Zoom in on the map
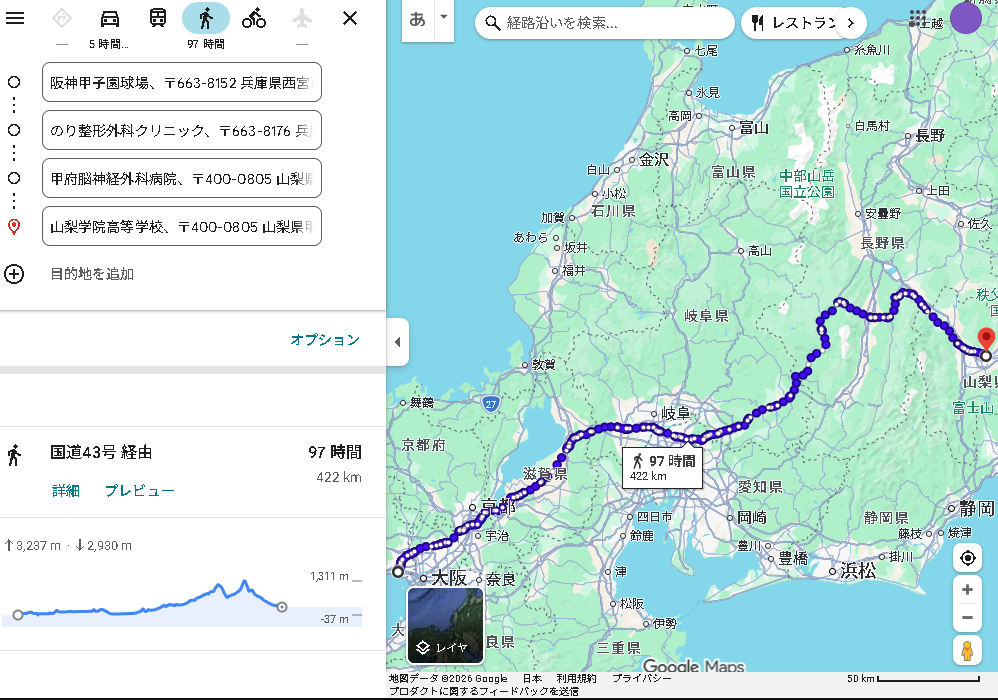Screen dimensions: 998x700 [x=966, y=590]
